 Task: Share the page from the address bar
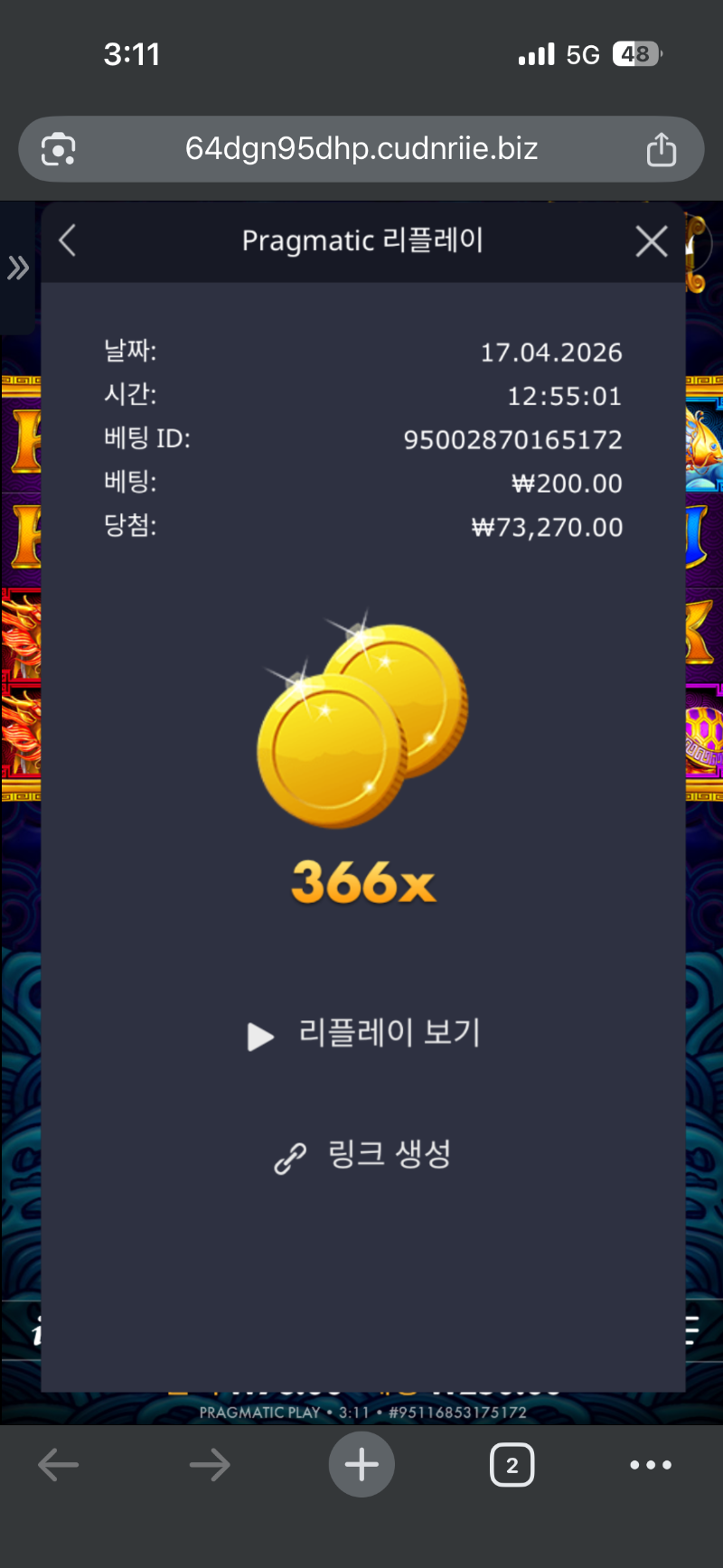661,149
